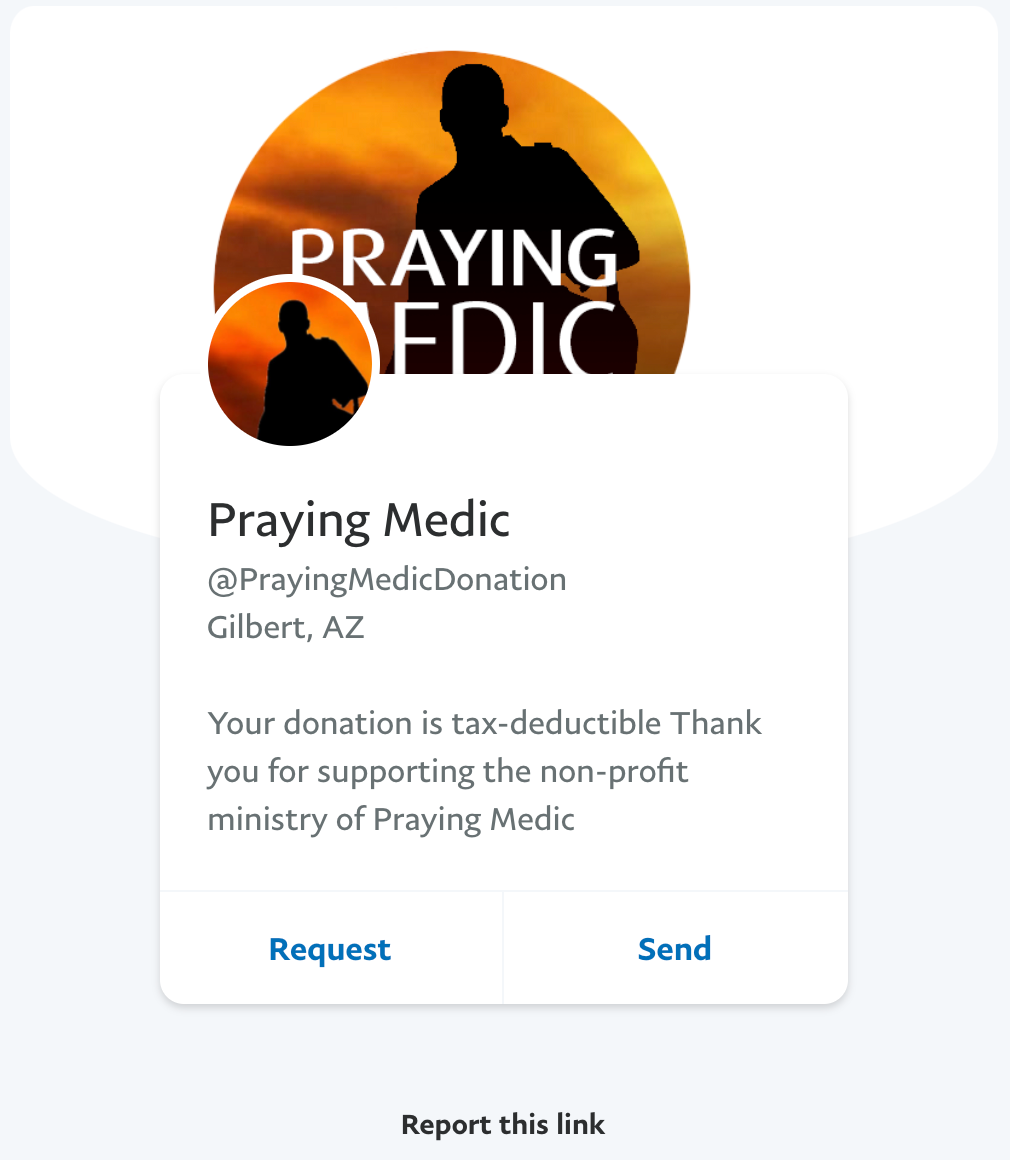Open the Report this link option
Screen dimensions: 1010x1160
pos(503,1124)
